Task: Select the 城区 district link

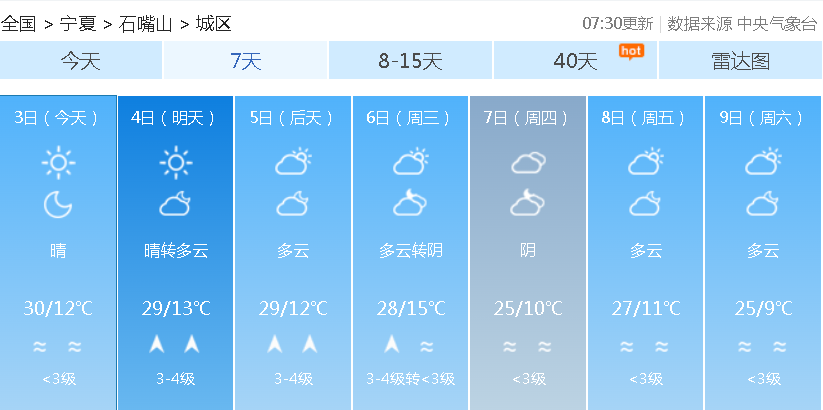Action: [x=213, y=23]
